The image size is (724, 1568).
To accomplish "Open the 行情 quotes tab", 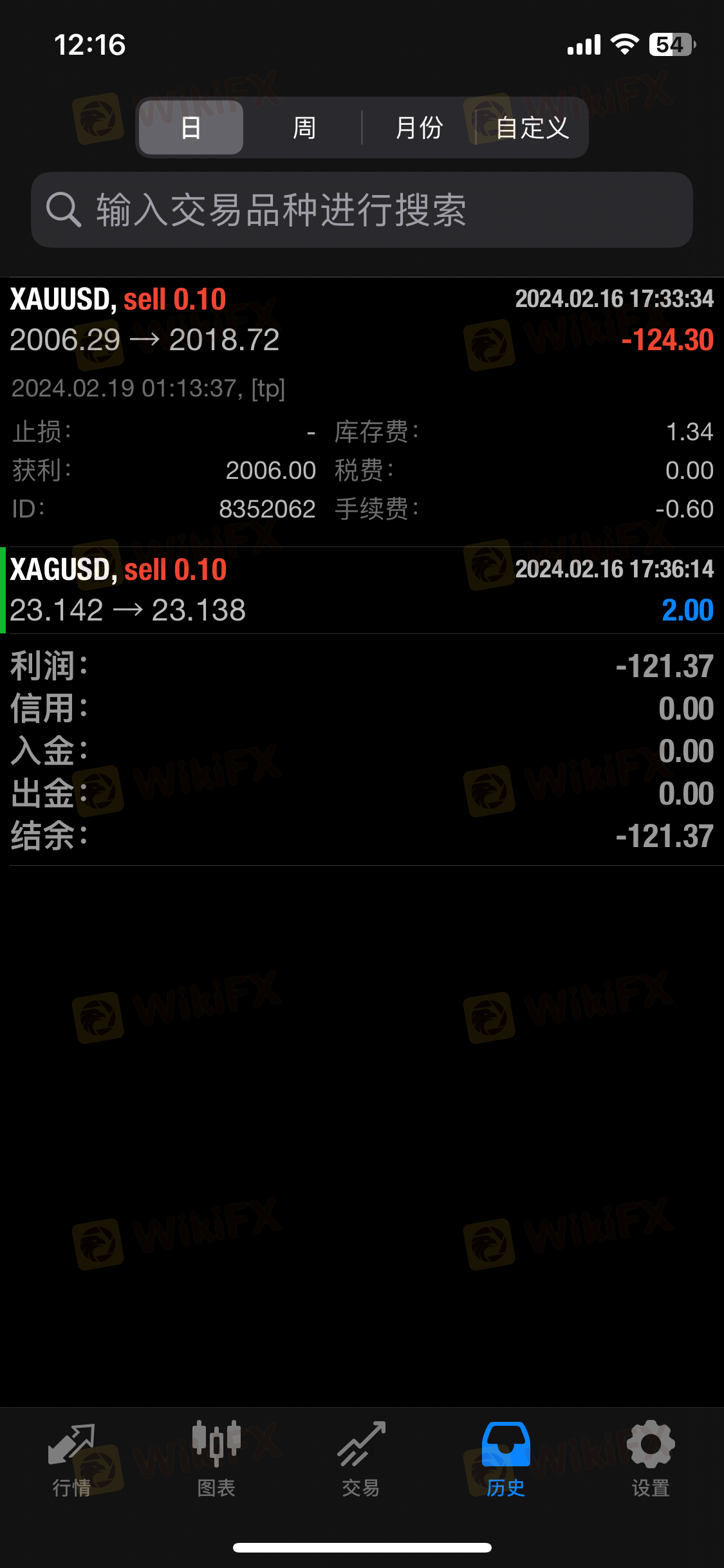I will pyautogui.click(x=71, y=1459).
